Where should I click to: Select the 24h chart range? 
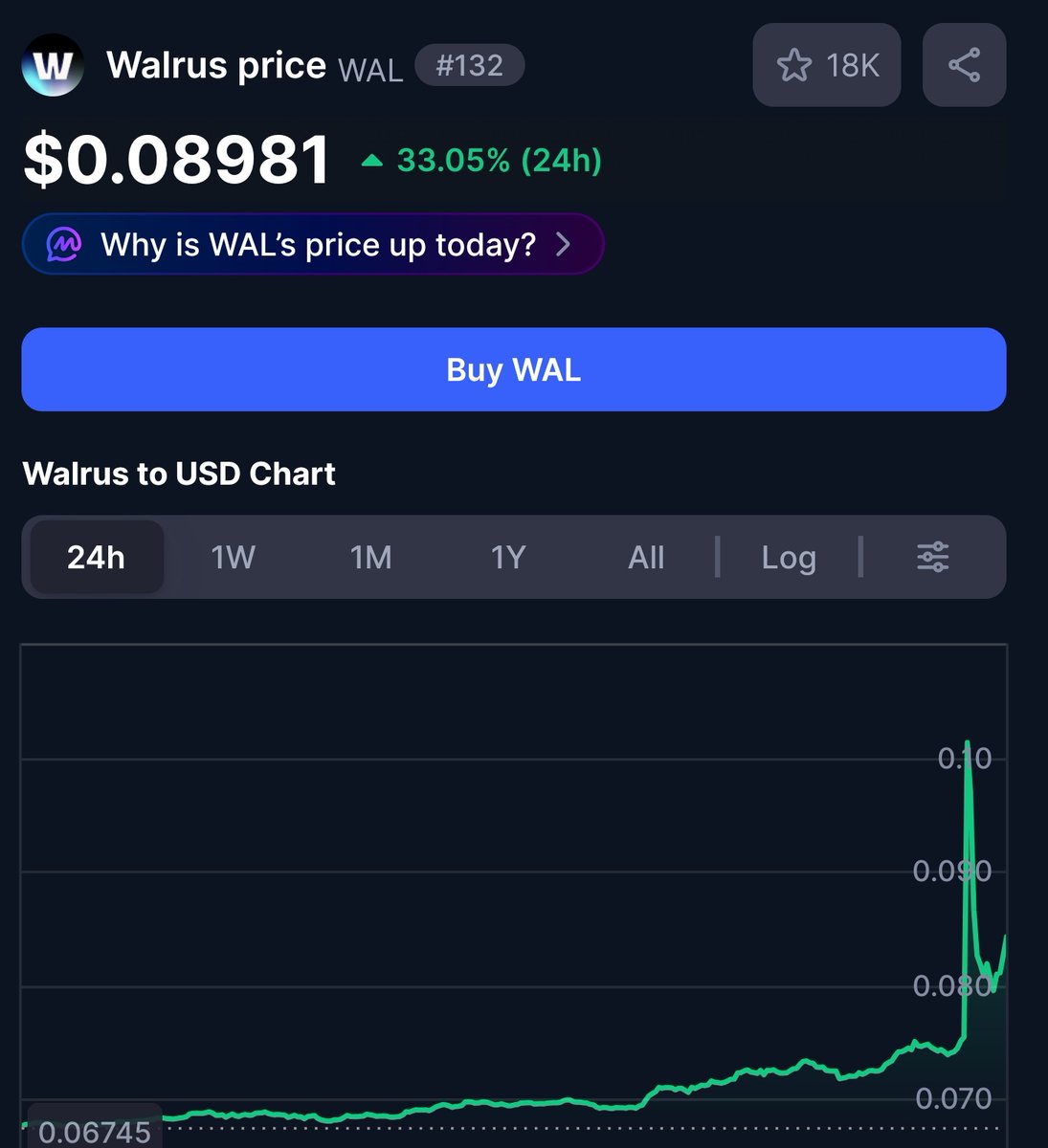tap(96, 557)
